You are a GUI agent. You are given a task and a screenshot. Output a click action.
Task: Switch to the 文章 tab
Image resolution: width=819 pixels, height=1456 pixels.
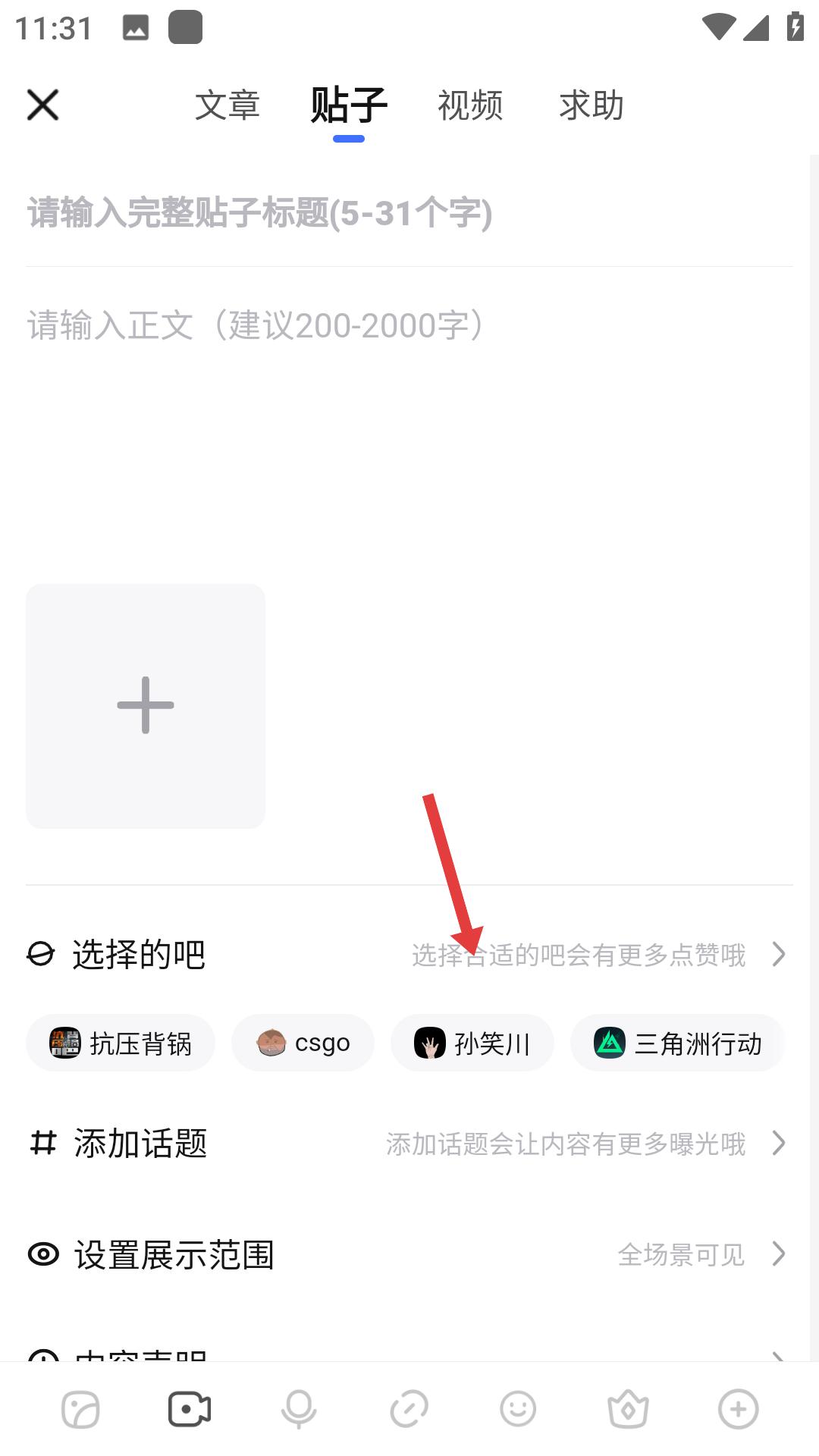pyautogui.click(x=227, y=104)
